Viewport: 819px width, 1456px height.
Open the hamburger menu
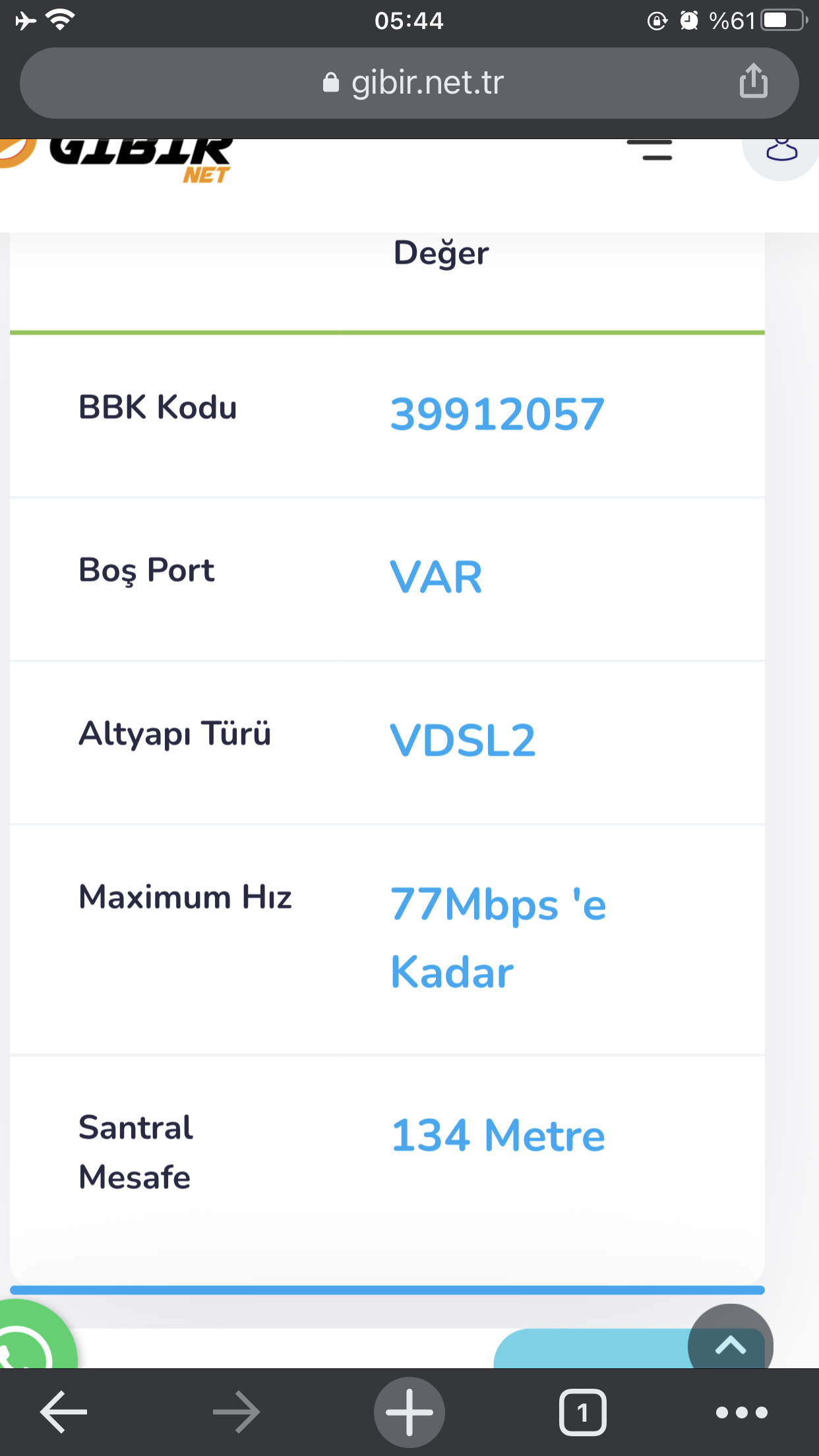(x=649, y=150)
